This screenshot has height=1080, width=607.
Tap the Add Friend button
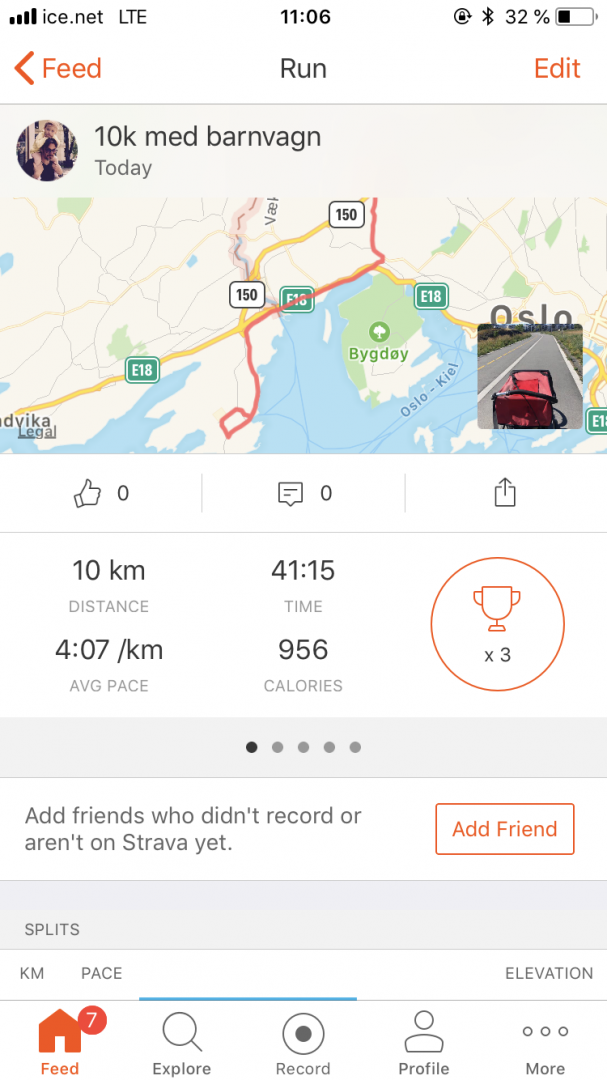[505, 829]
